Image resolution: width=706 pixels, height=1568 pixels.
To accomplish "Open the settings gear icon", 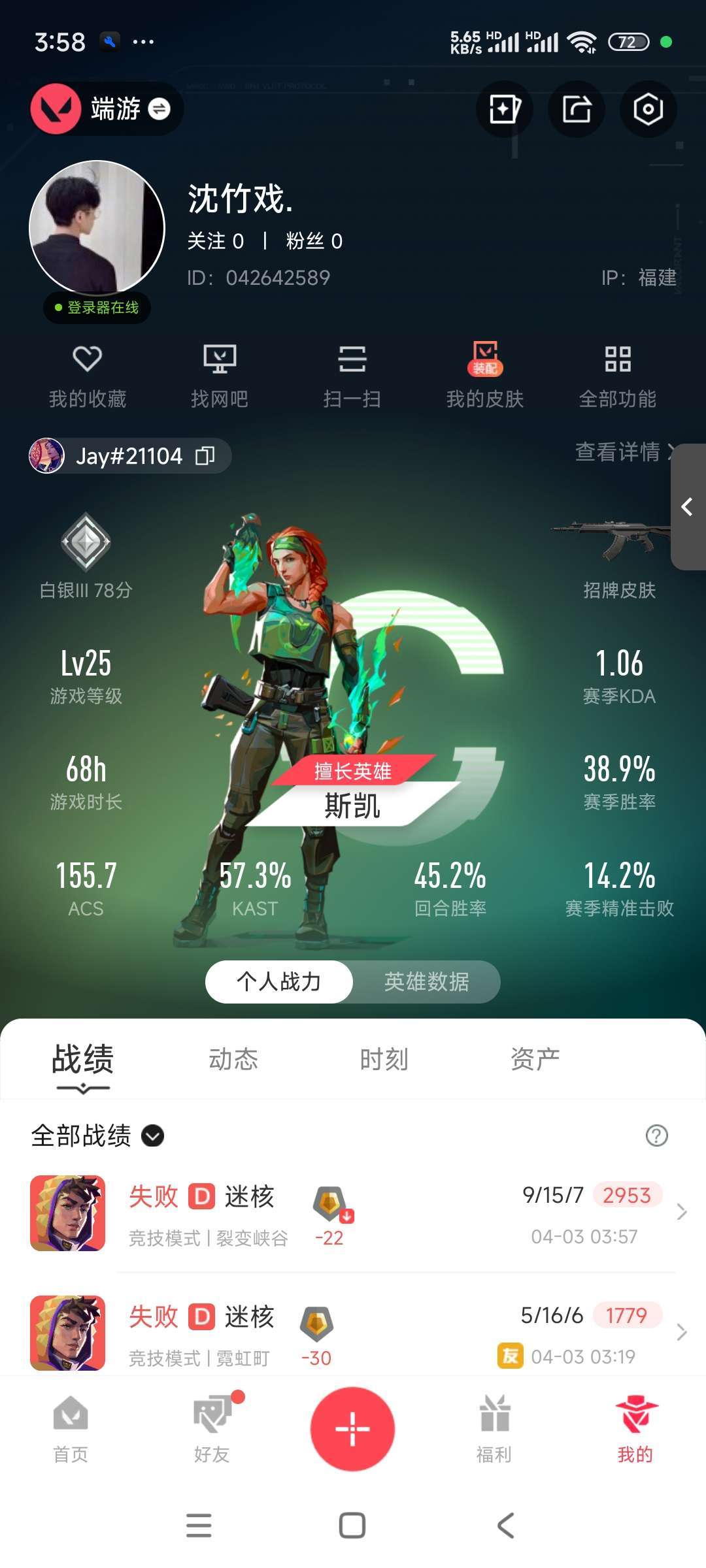I will click(x=648, y=109).
